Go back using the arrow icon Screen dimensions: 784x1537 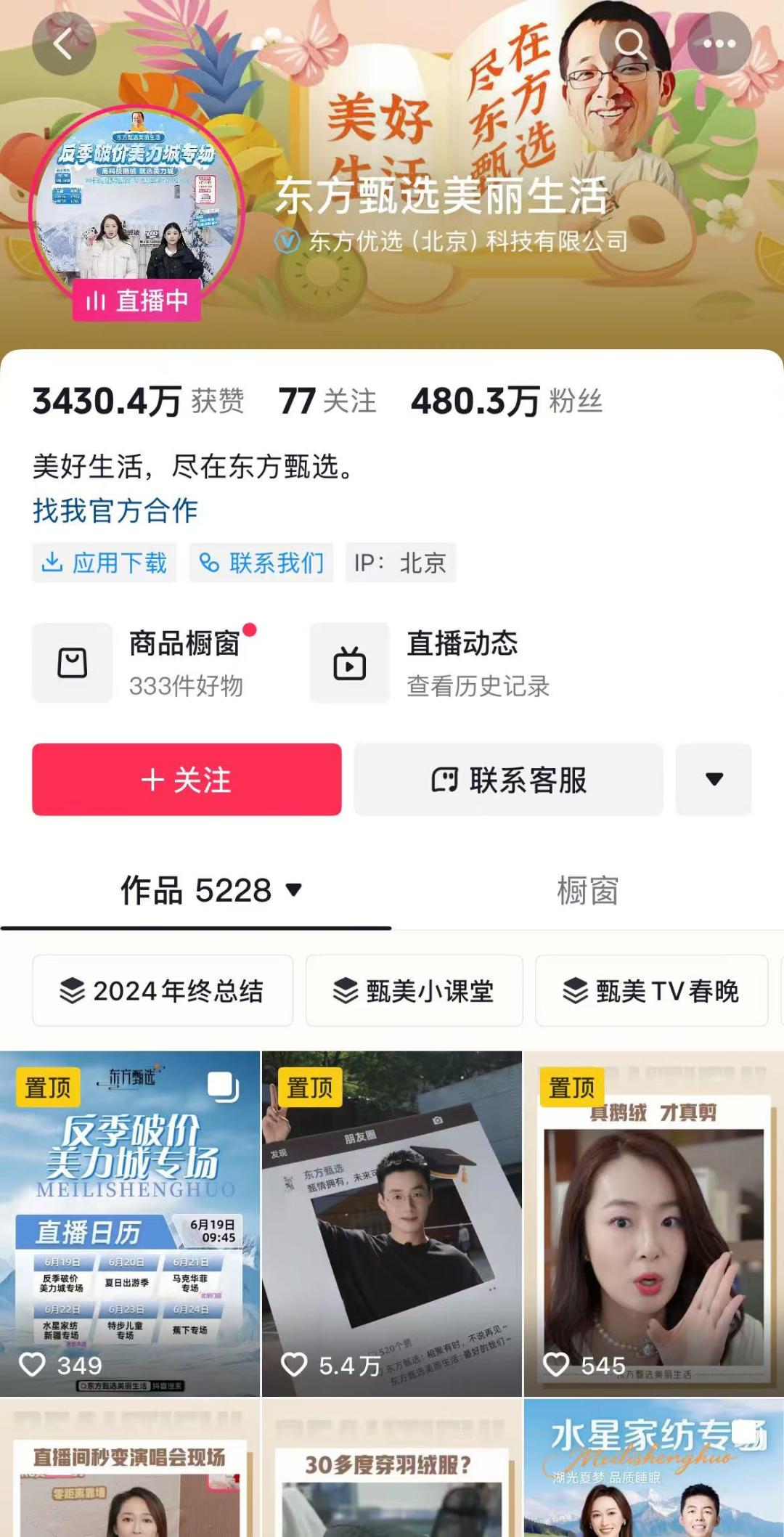64,44
